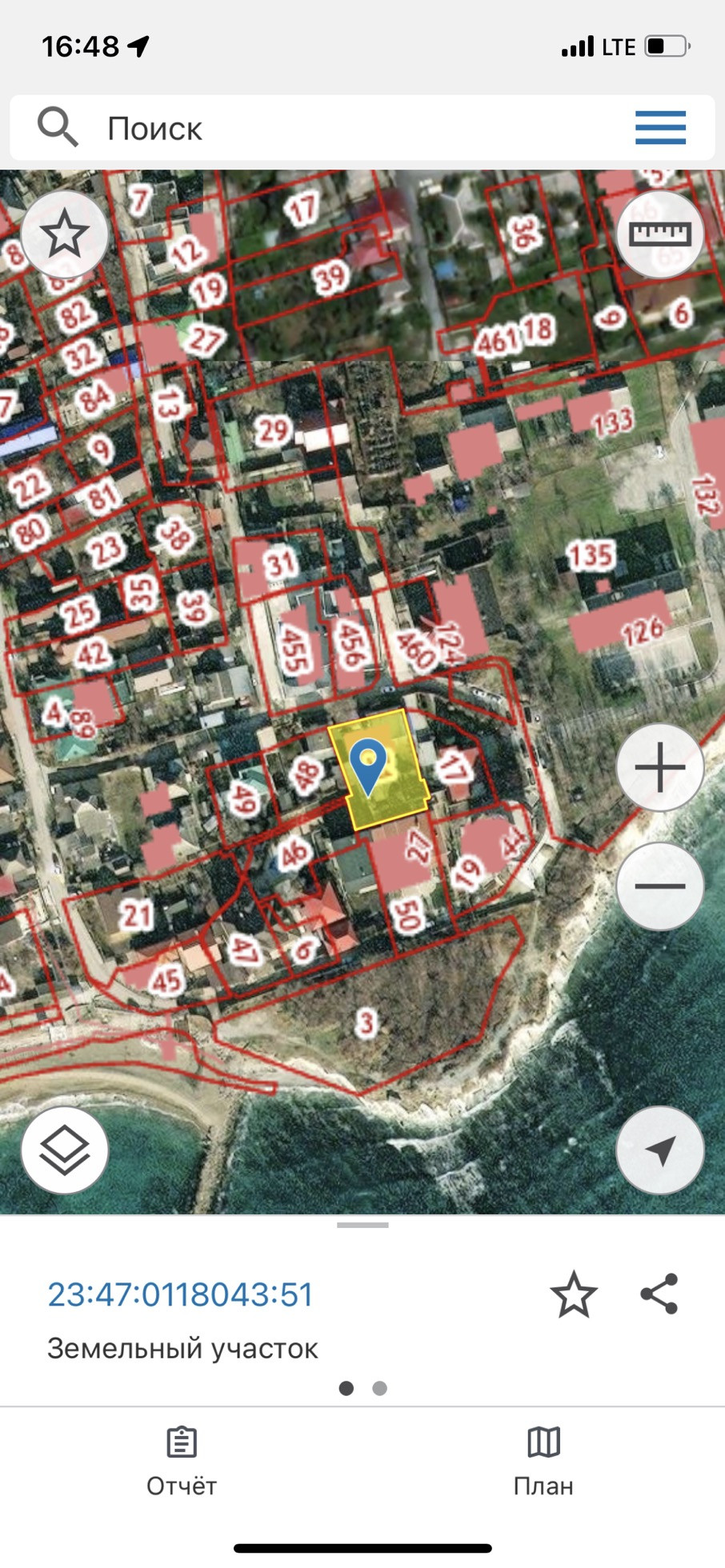Viewport: 725px width, 1568px height.
Task: Share this land plot
Action: (x=659, y=1294)
